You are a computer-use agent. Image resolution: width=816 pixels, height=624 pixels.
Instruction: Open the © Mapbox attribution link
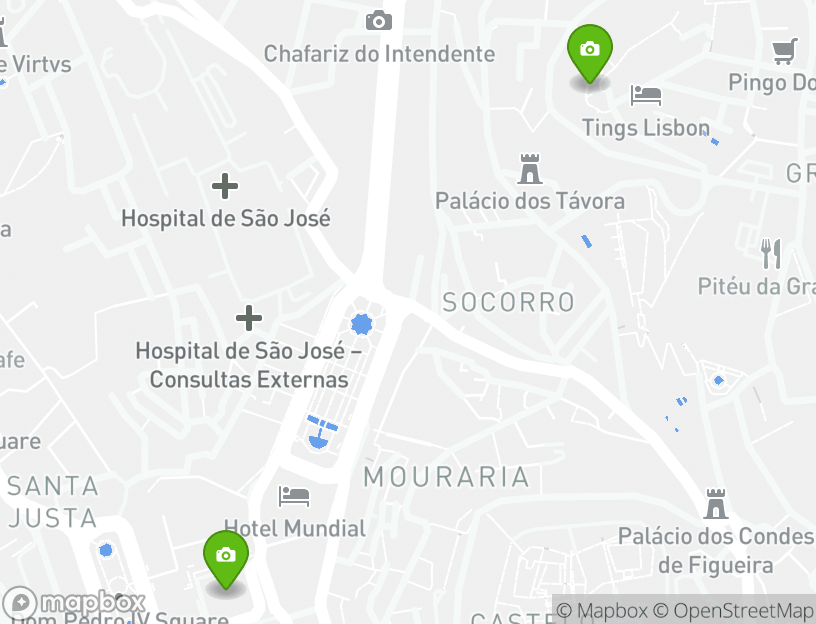[x=602, y=610]
